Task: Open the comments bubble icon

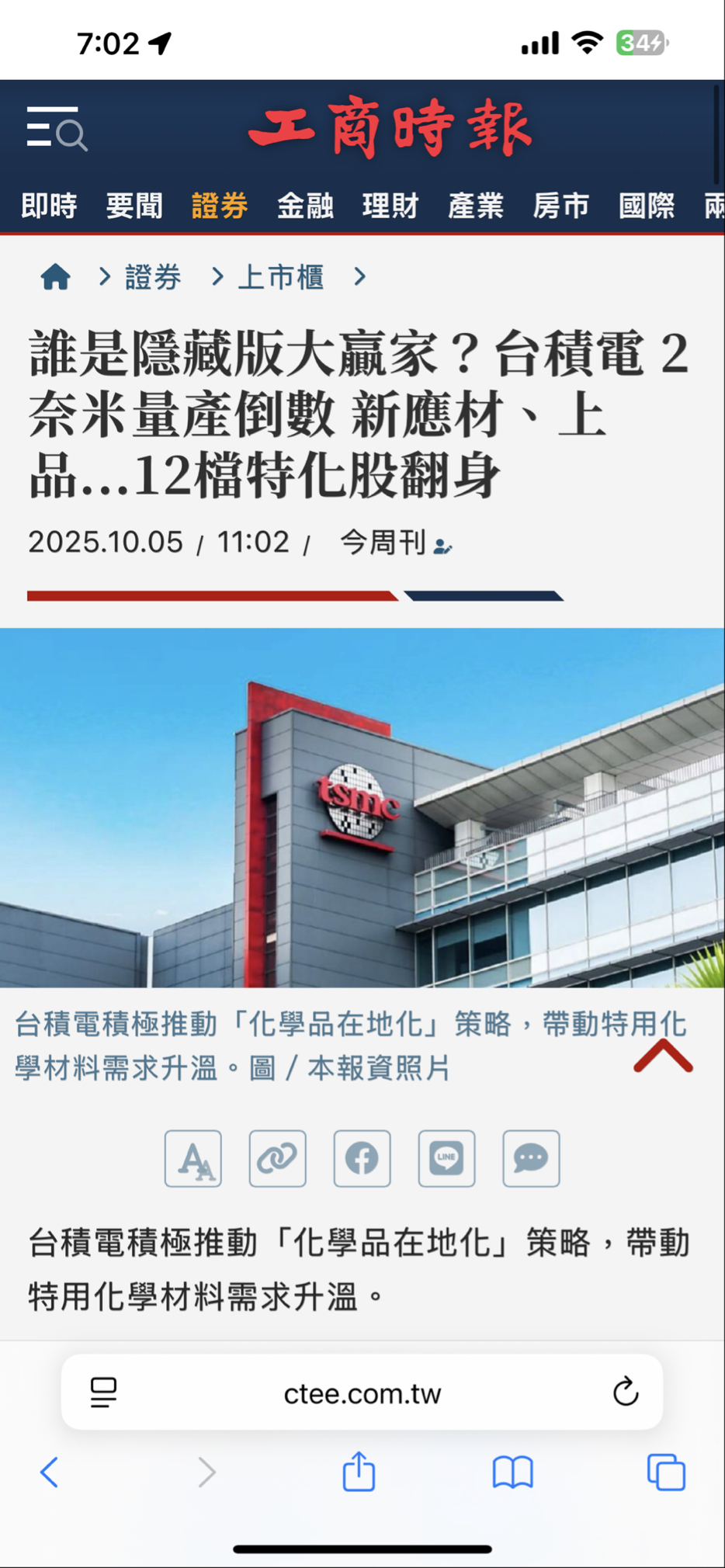Action: (531, 1159)
